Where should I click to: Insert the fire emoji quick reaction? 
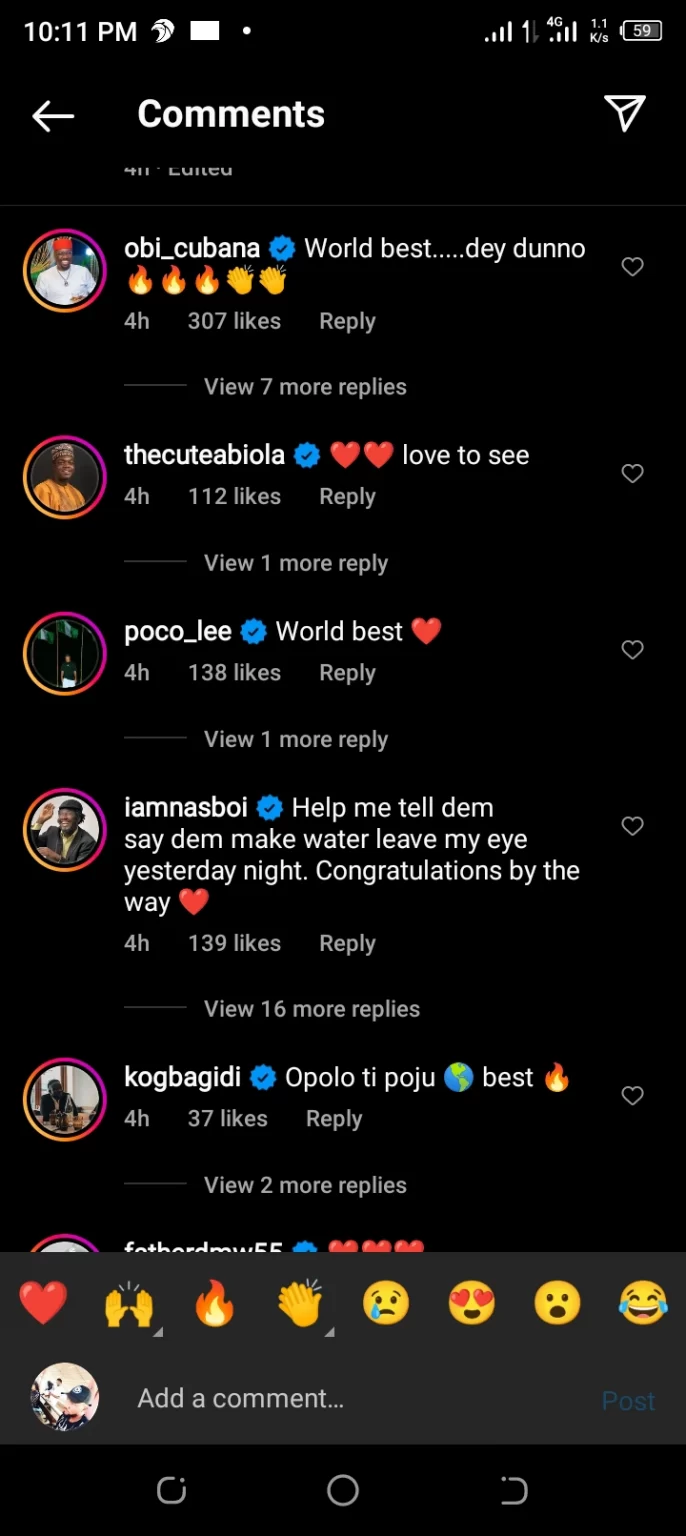tap(214, 1304)
